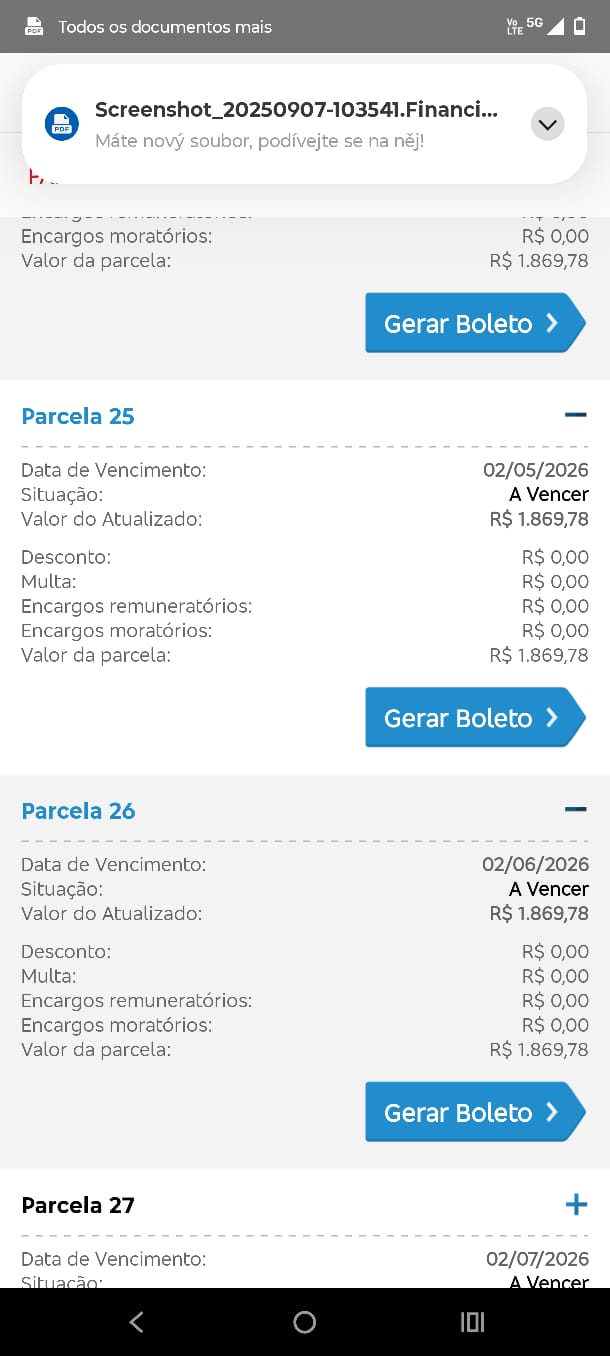Open recent apps from navigation bar
The width and height of the screenshot is (610, 1356).
point(472,1322)
